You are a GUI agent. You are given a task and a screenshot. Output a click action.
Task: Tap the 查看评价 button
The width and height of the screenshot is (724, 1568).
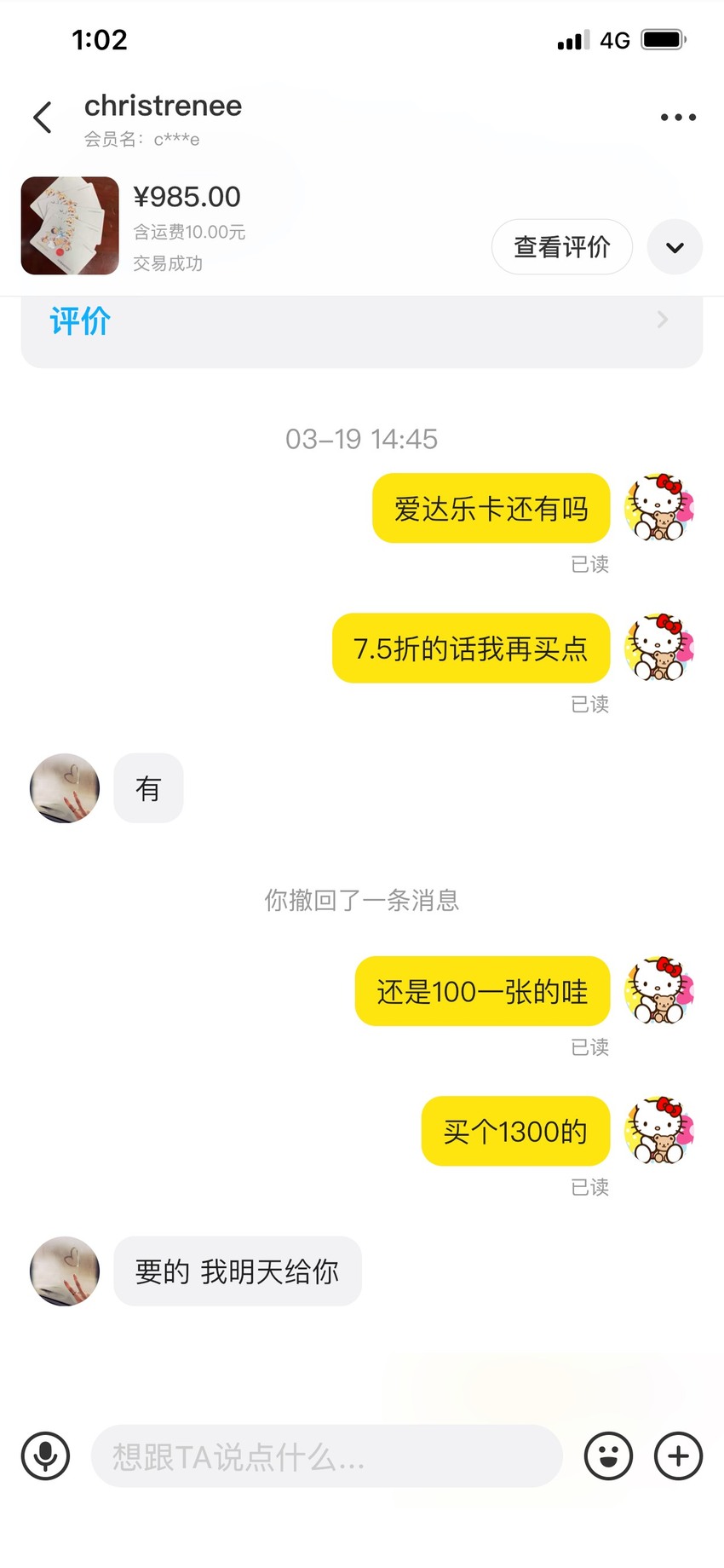pyautogui.click(x=562, y=247)
